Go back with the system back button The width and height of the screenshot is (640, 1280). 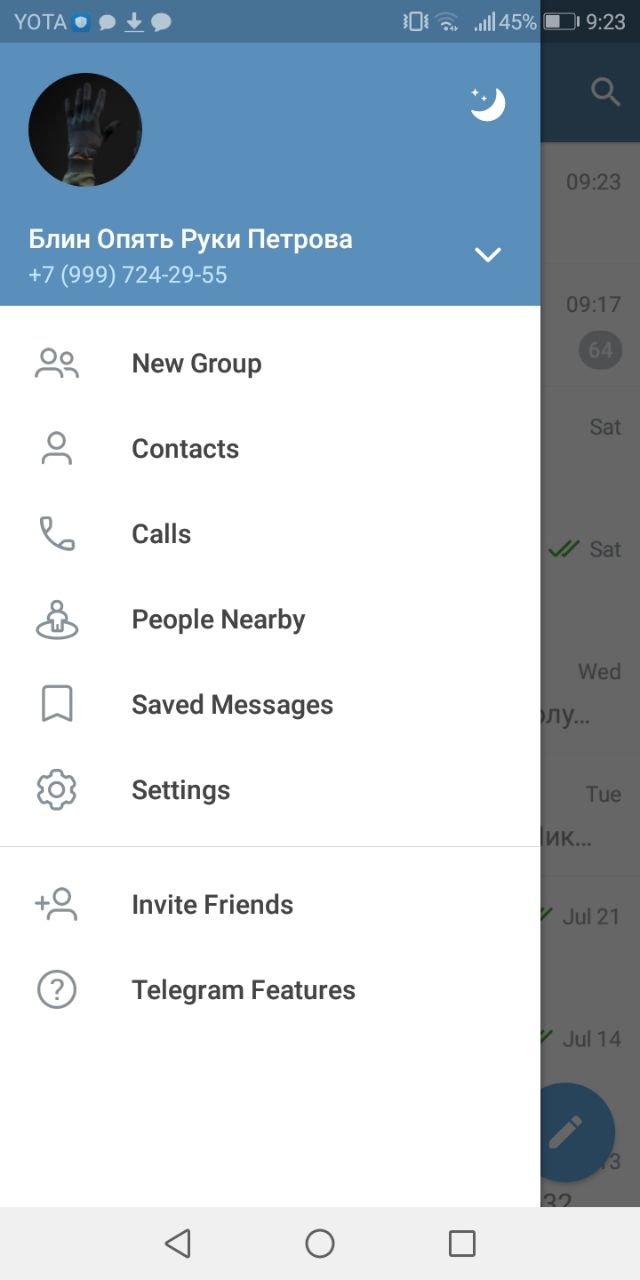click(177, 1243)
